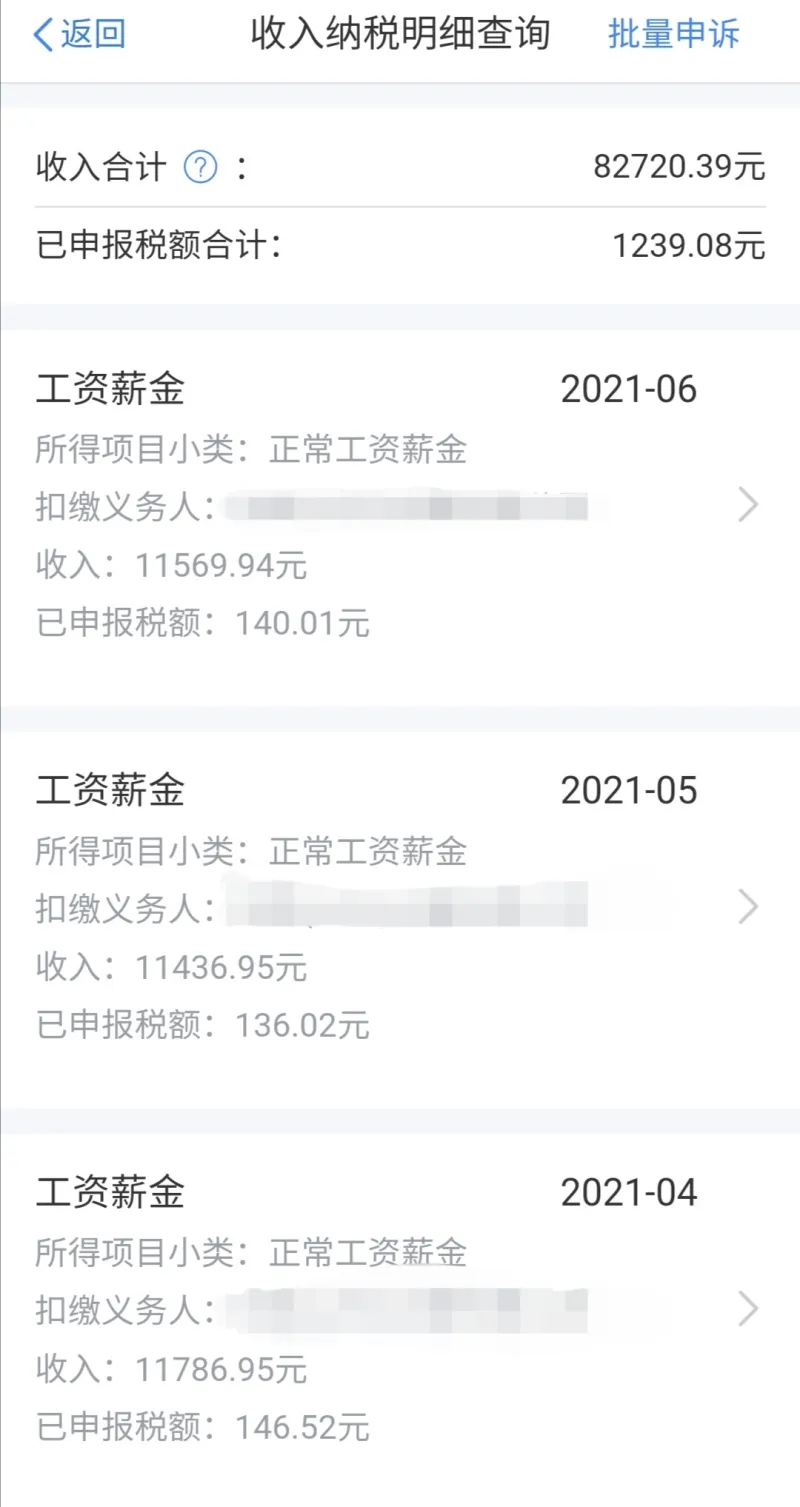This screenshot has width=800, height=1507.
Task: Open 批量申诉 batch appeal
Action: (673, 35)
